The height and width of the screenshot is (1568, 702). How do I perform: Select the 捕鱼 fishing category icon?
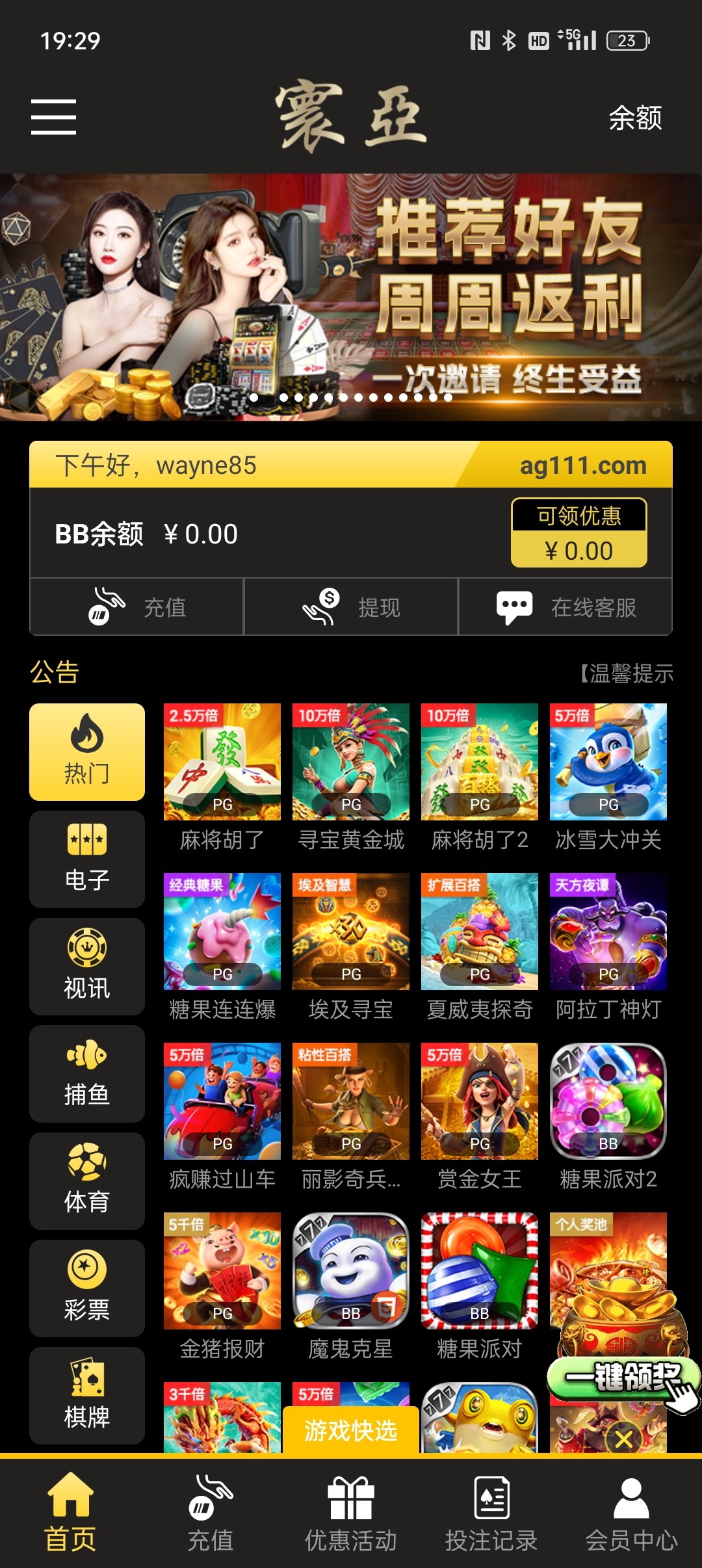[x=86, y=1073]
